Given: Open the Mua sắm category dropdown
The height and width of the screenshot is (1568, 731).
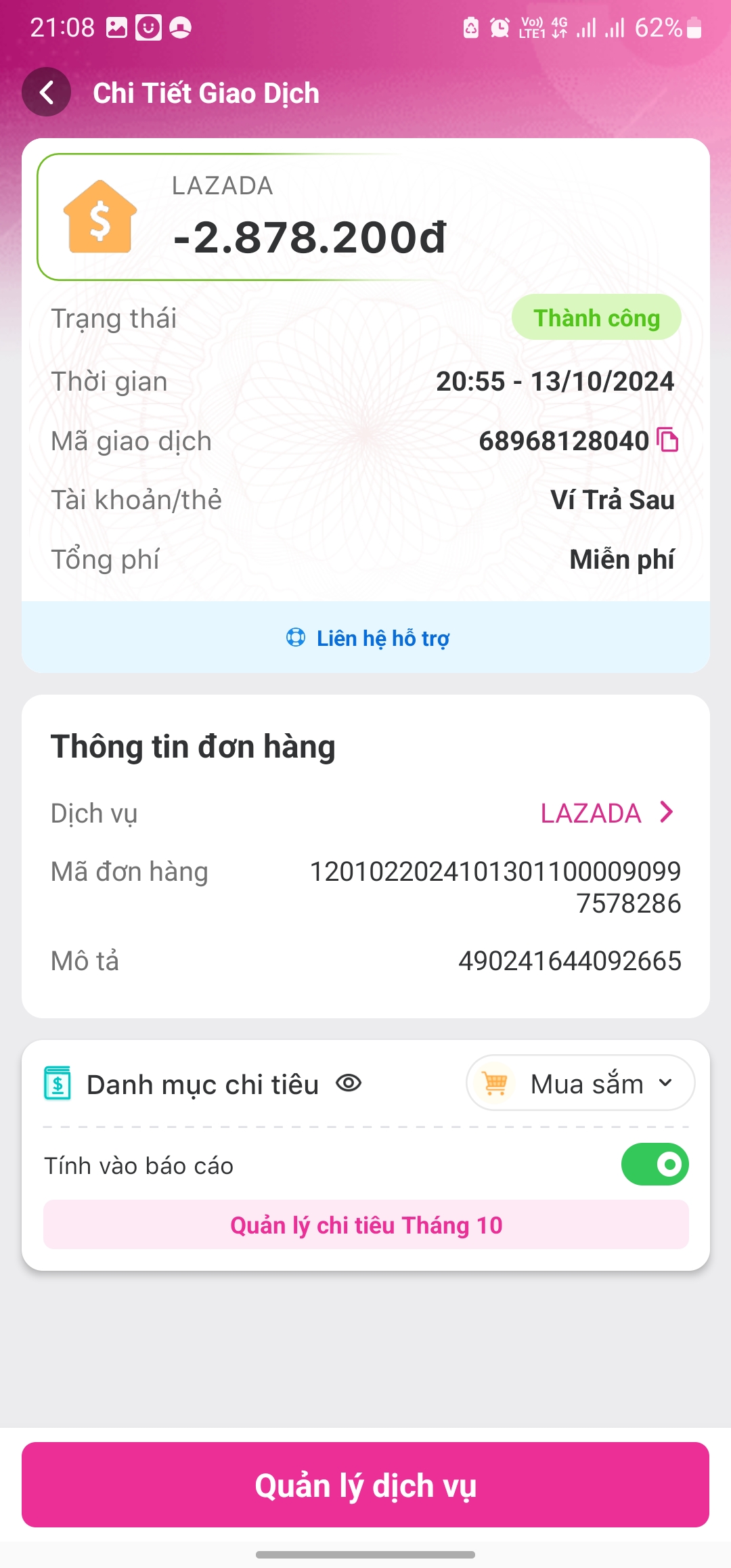Looking at the screenshot, I should (580, 1083).
